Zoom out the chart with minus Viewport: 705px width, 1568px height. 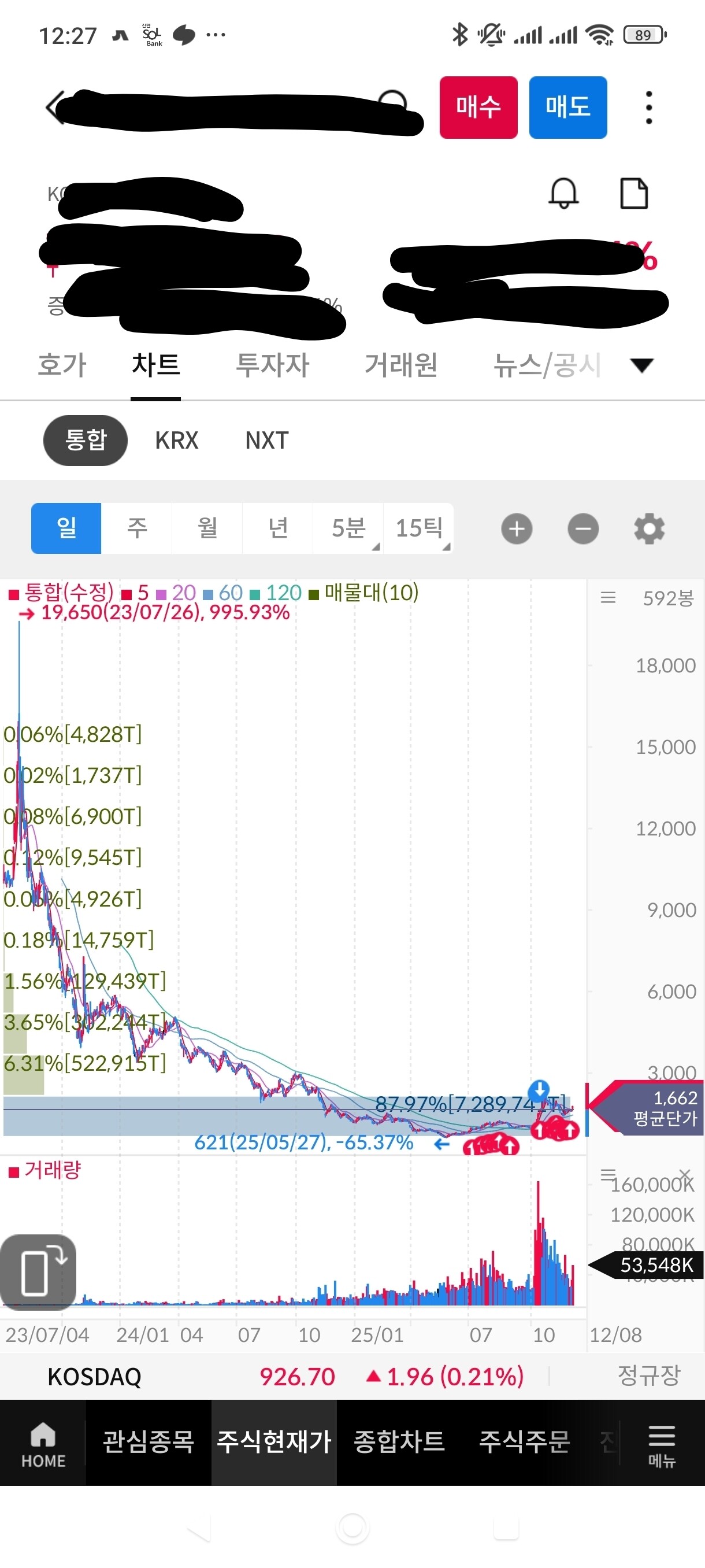pos(582,528)
